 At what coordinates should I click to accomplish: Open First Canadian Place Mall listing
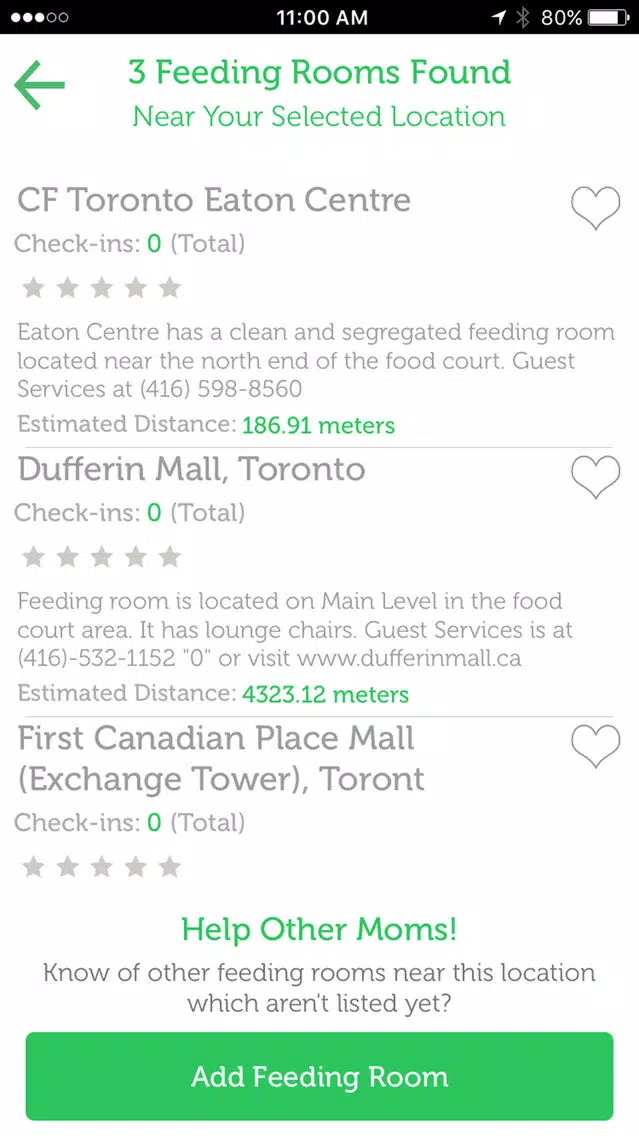coord(221,759)
